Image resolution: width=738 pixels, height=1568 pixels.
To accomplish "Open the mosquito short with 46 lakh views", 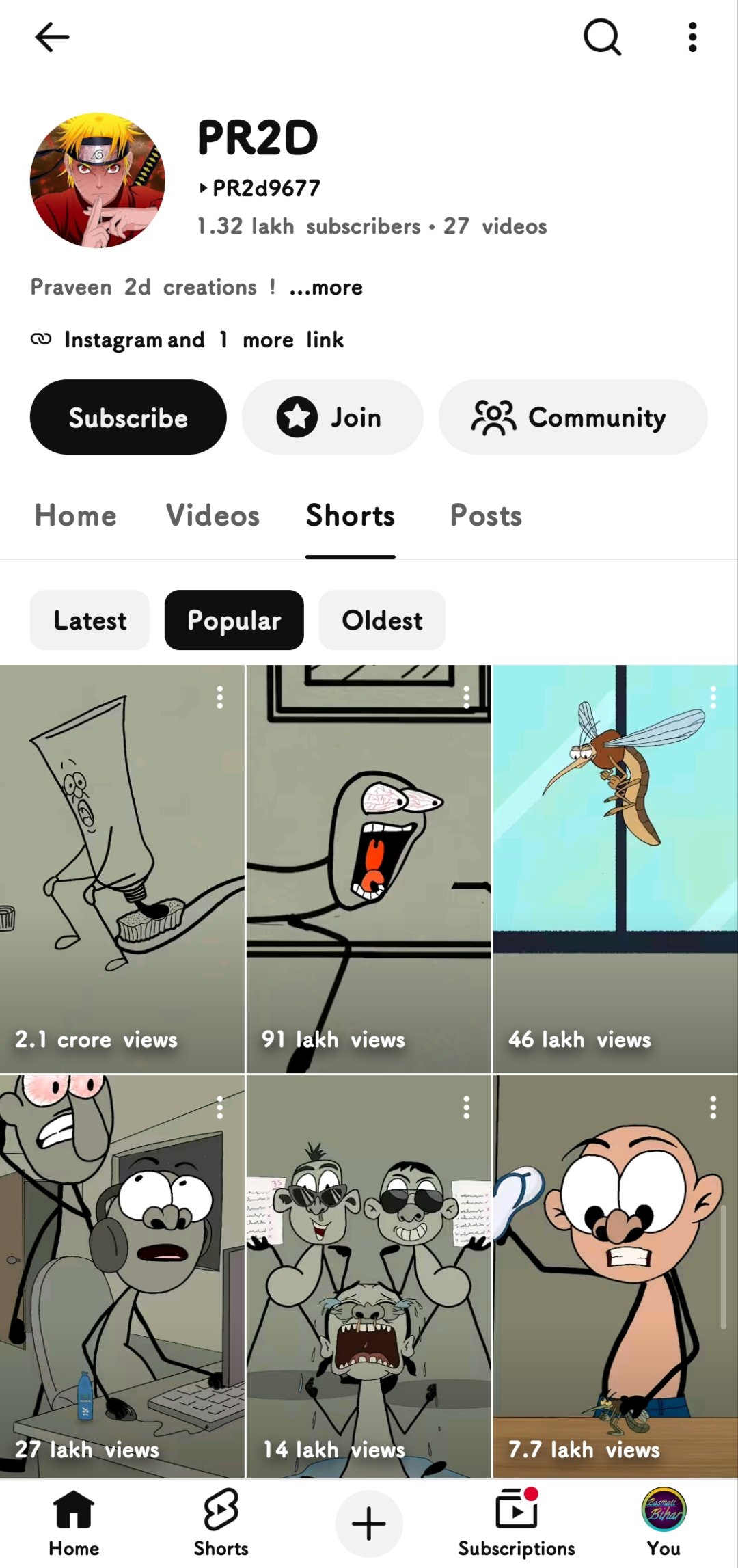I will [615, 869].
